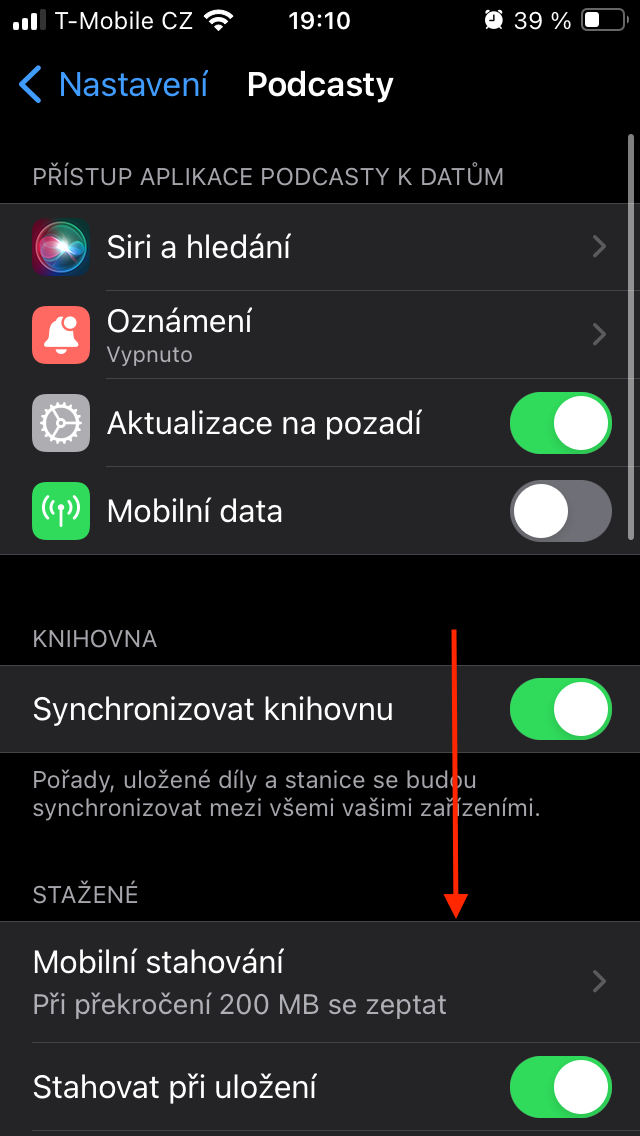Open Siri a hledání settings
Image resolution: width=640 pixels, height=1136 pixels.
click(320, 247)
